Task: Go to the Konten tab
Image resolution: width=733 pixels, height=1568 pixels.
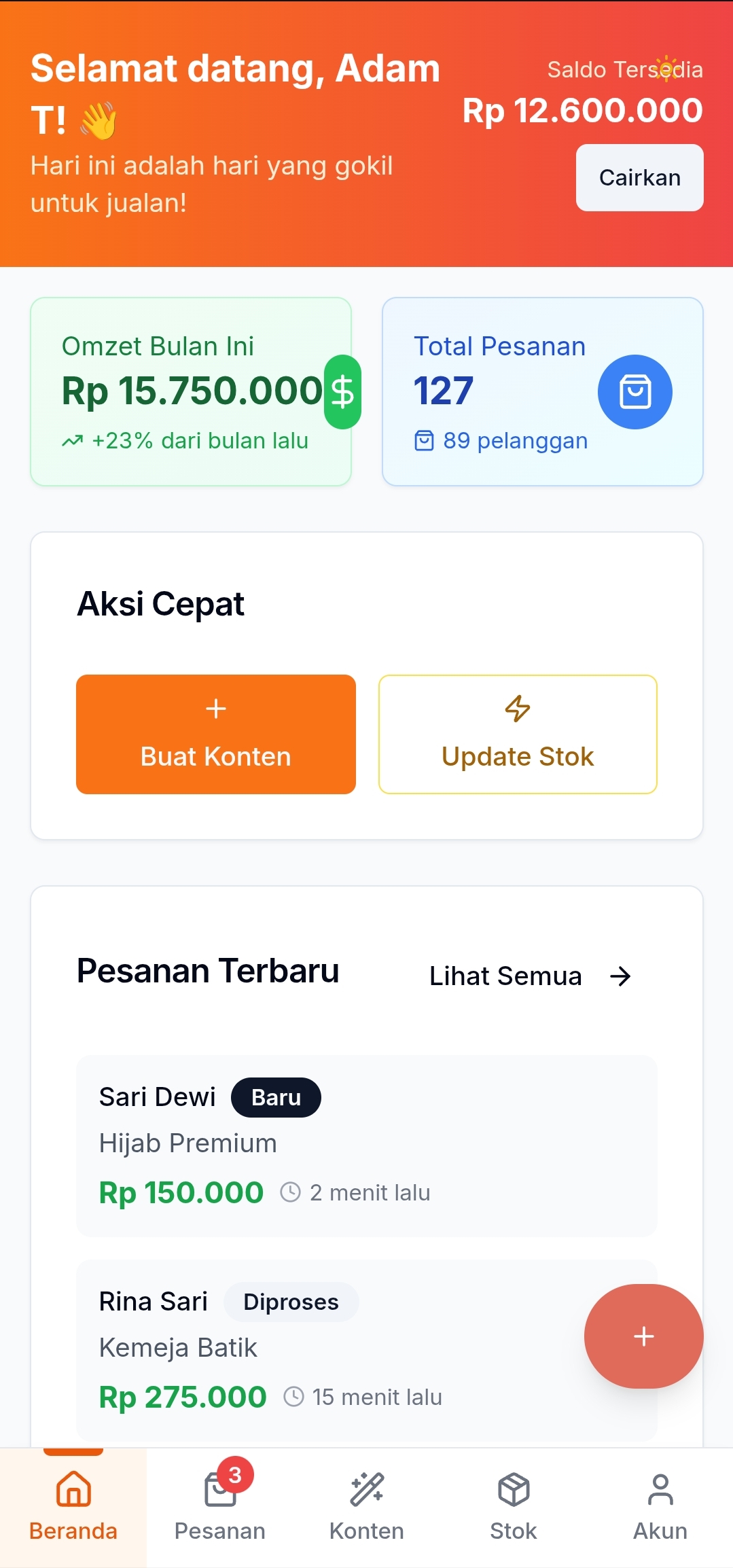Action: click(x=367, y=1508)
